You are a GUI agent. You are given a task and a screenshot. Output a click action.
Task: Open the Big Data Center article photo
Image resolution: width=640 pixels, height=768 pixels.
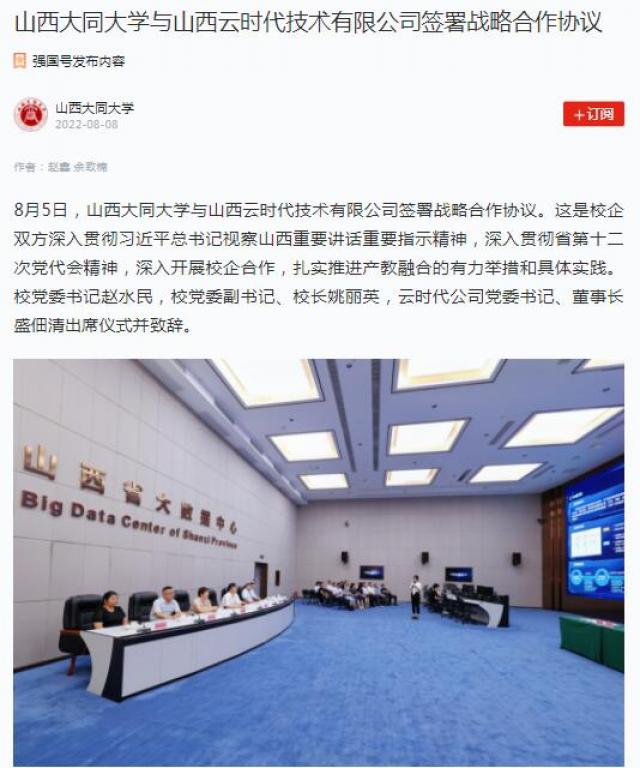(x=318, y=560)
